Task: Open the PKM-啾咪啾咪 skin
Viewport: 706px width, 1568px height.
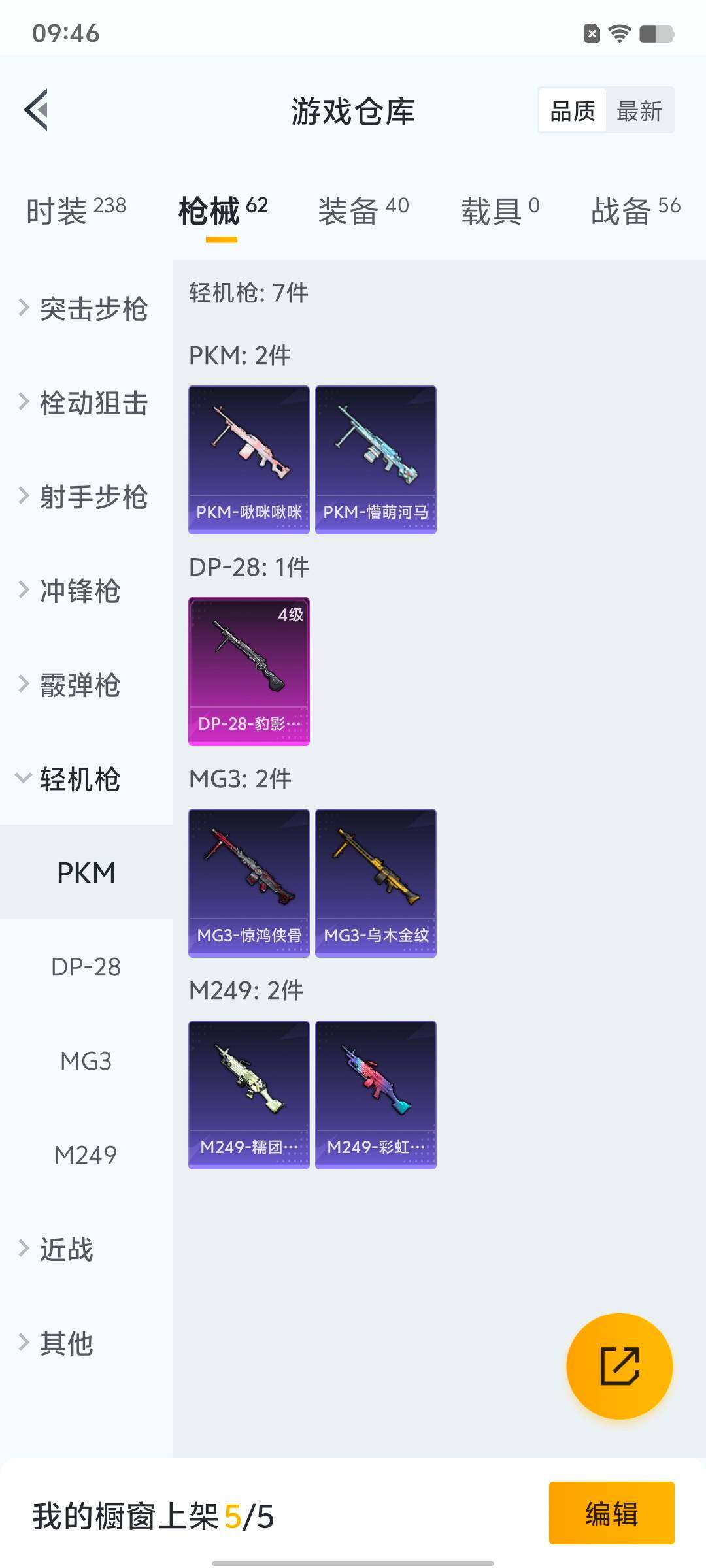Action: pyautogui.click(x=249, y=459)
